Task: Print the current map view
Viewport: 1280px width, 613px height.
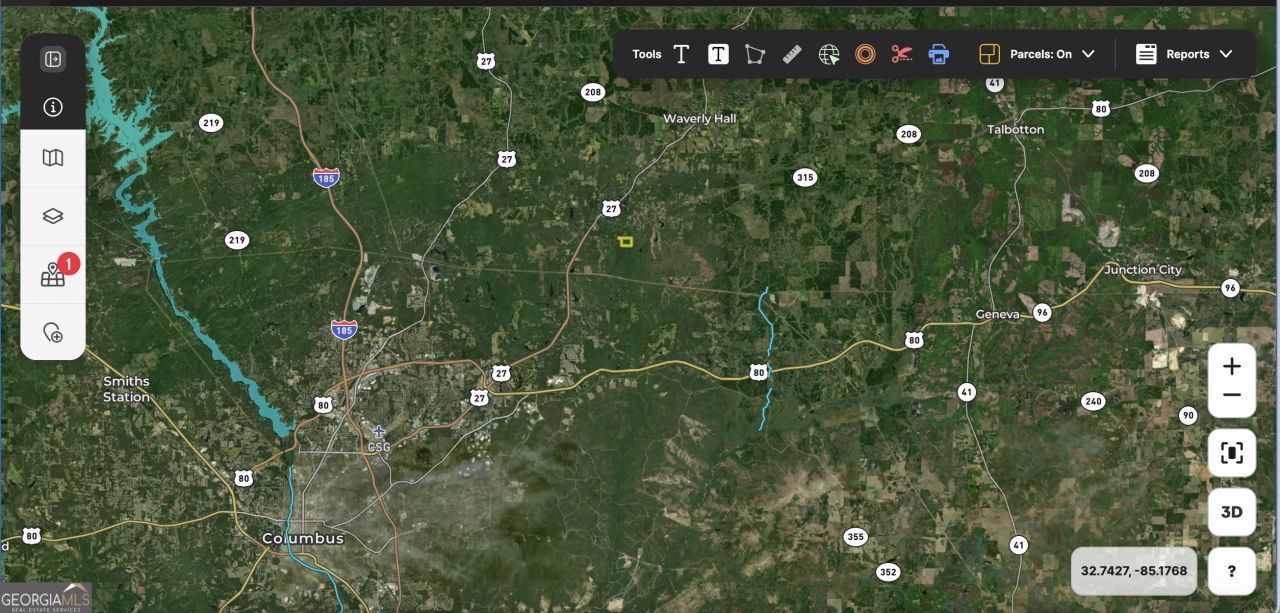Action: tap(939, 54)
